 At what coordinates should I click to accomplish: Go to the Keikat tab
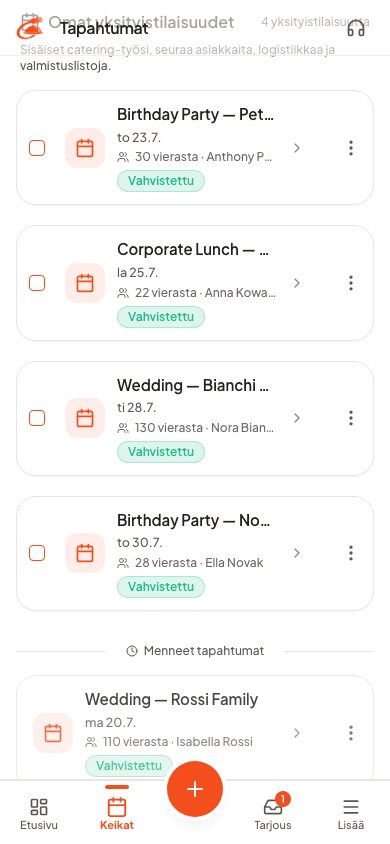coord(117,813)
